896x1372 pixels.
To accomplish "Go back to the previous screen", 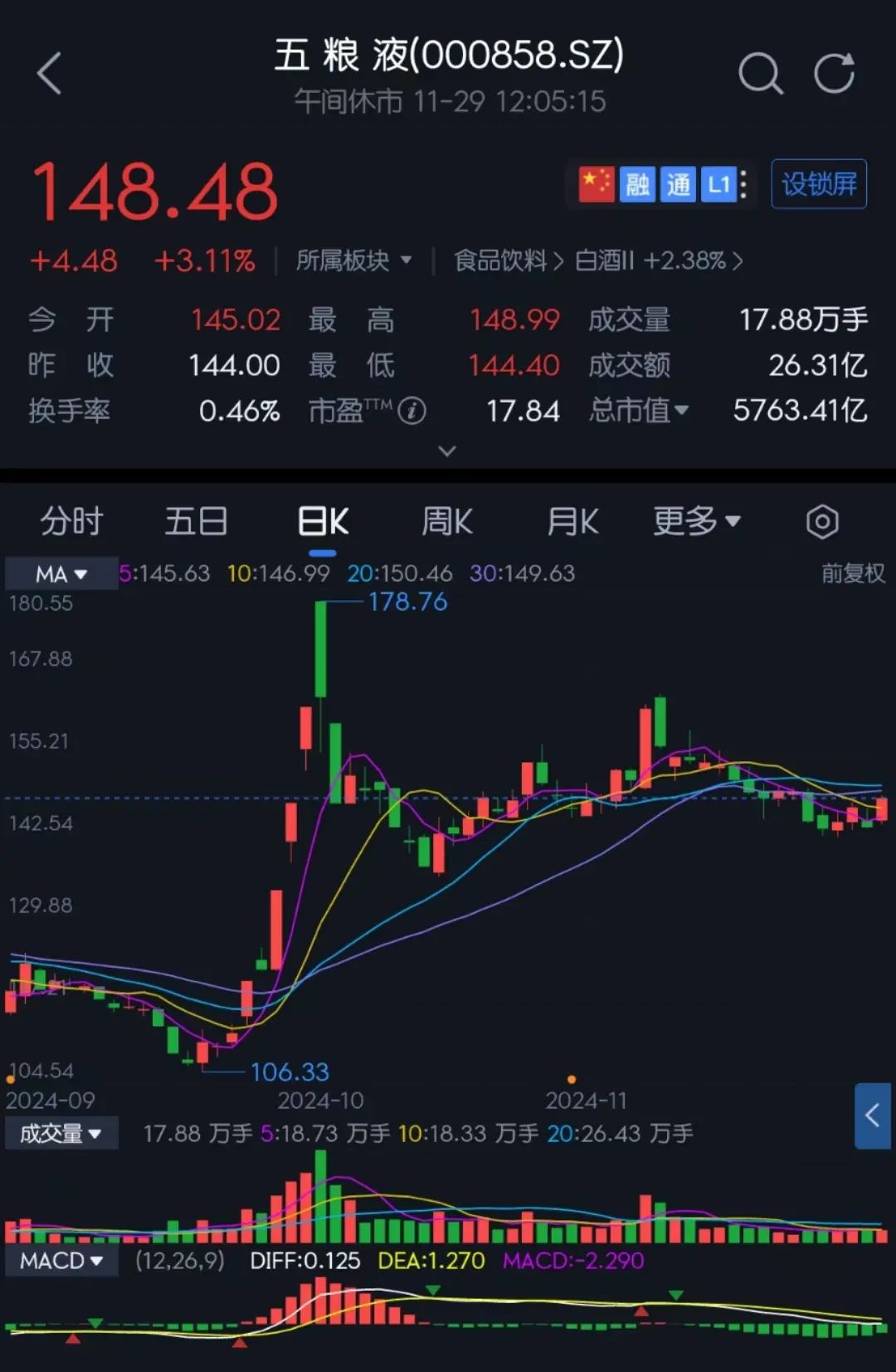I will (50, 73).
